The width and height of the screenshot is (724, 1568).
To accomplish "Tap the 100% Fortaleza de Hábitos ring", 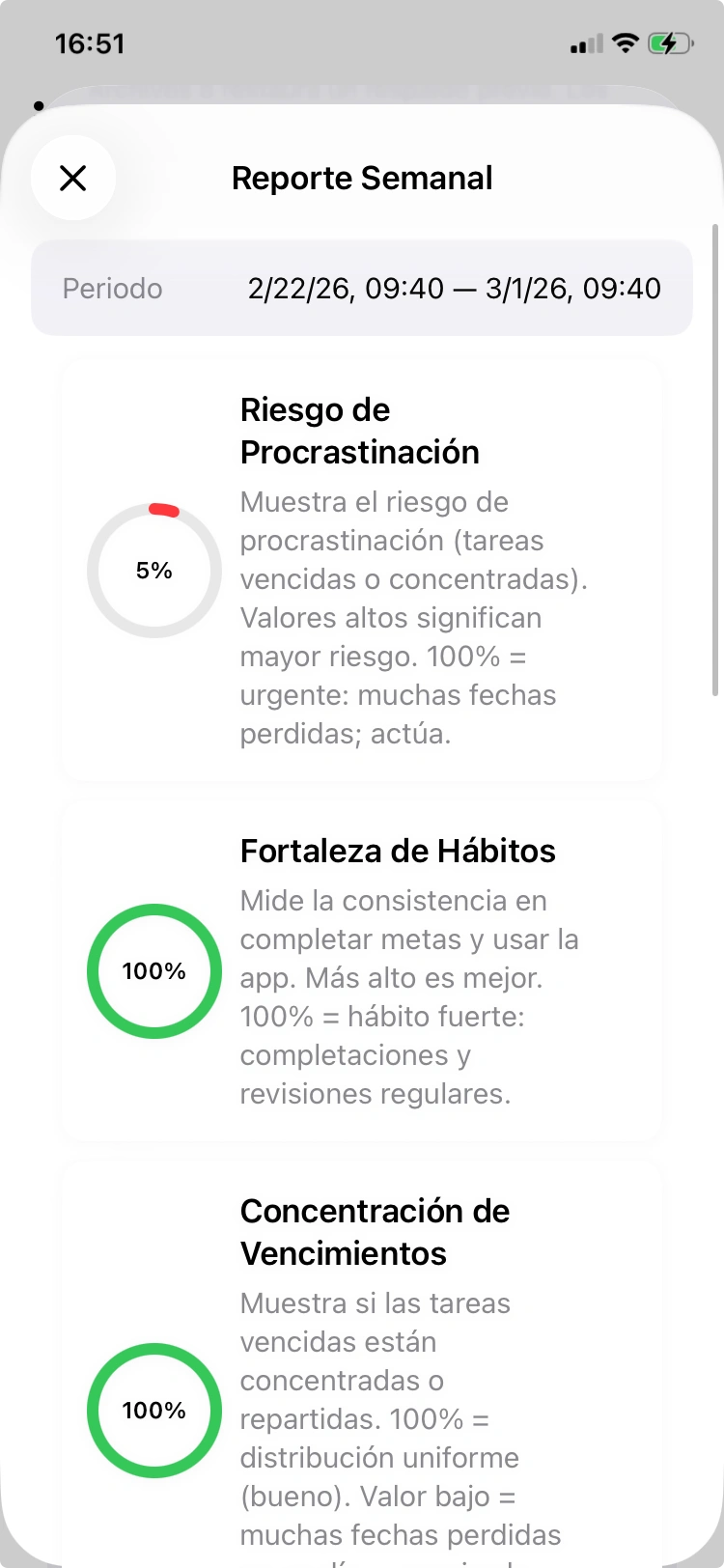I will (x=153, y=971).
